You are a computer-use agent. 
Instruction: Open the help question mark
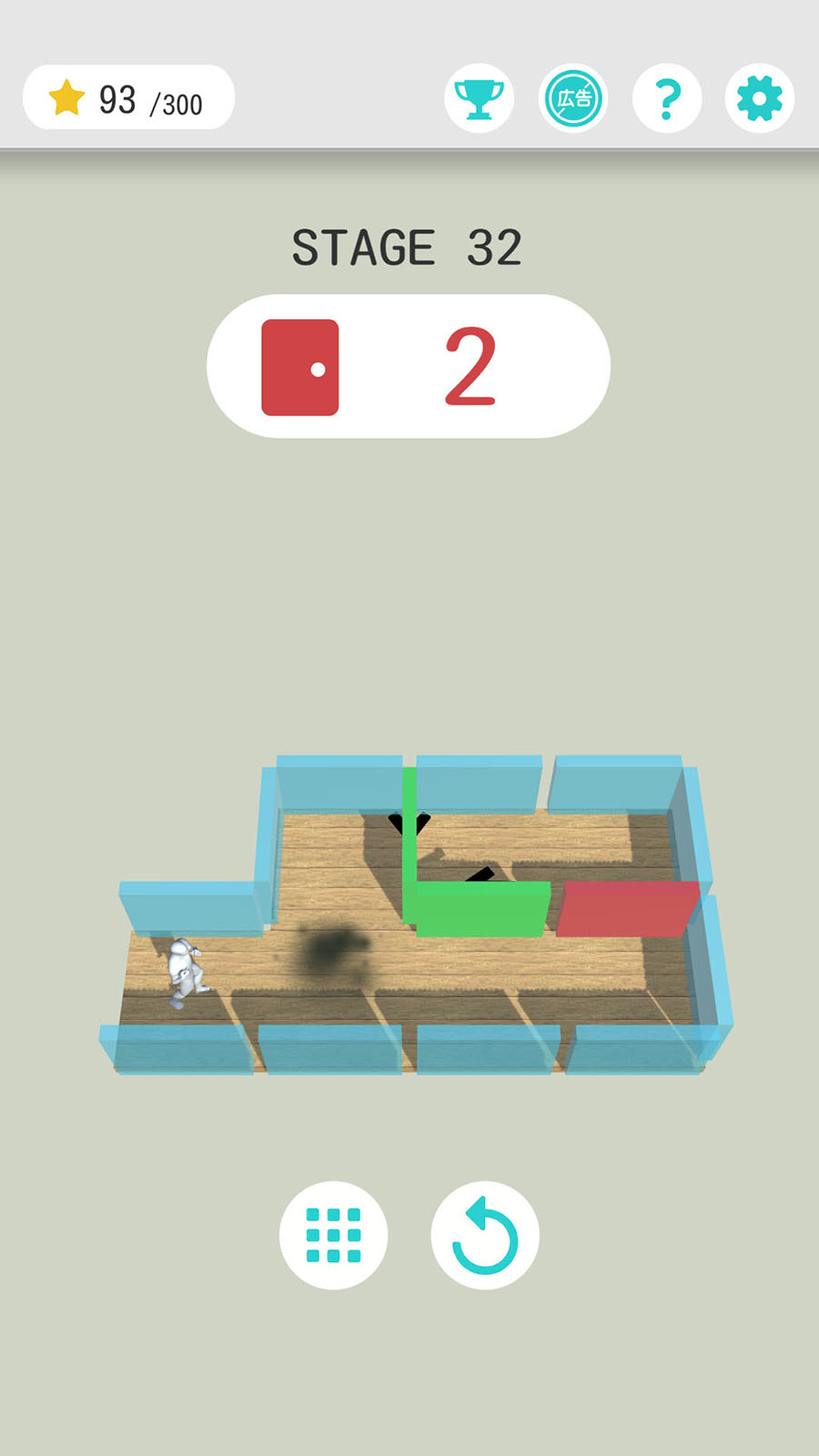(x=667, y=98)
